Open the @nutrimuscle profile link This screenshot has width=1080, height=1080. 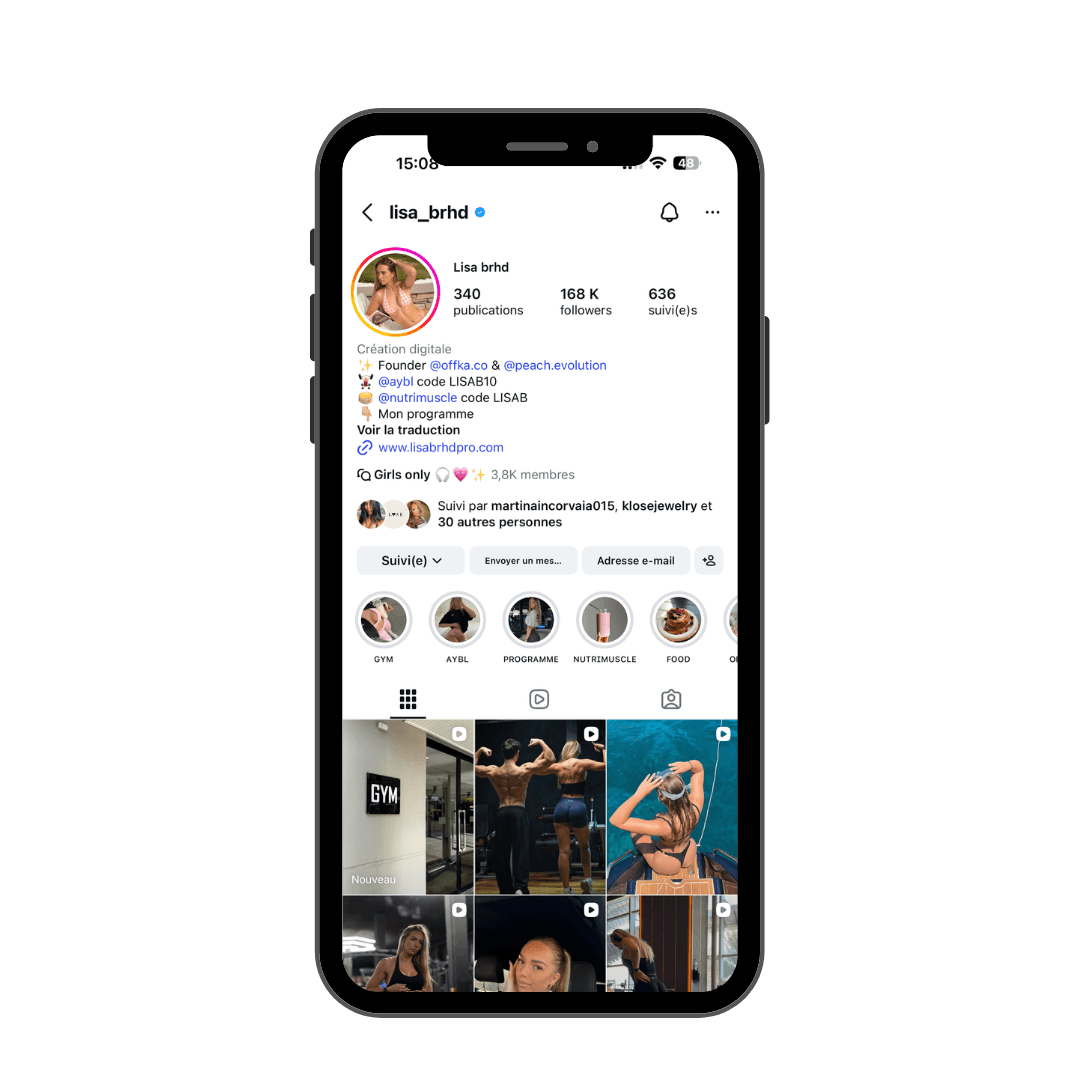point(417,397)
